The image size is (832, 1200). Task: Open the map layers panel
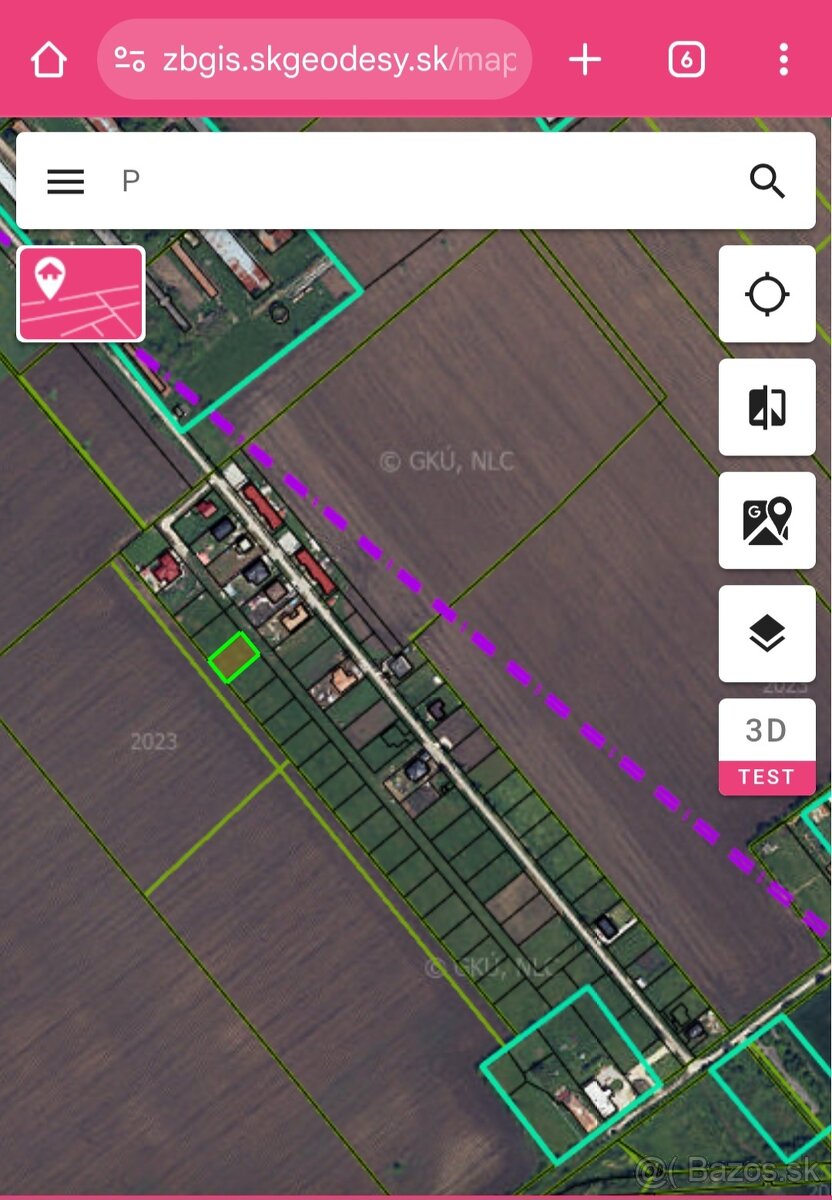pyautogui.click(x=767, y=633)
